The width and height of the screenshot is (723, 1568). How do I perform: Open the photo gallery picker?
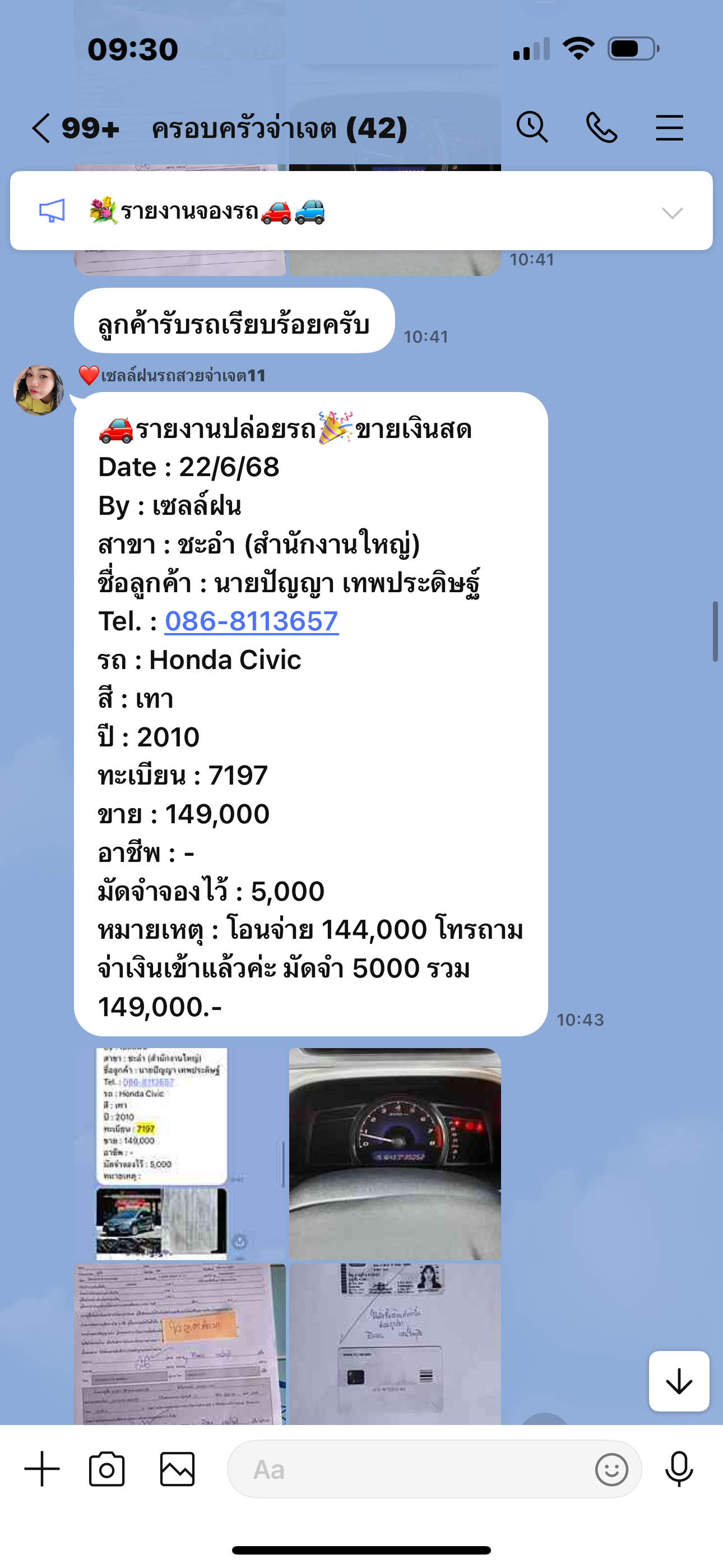tap(177, 1469)
